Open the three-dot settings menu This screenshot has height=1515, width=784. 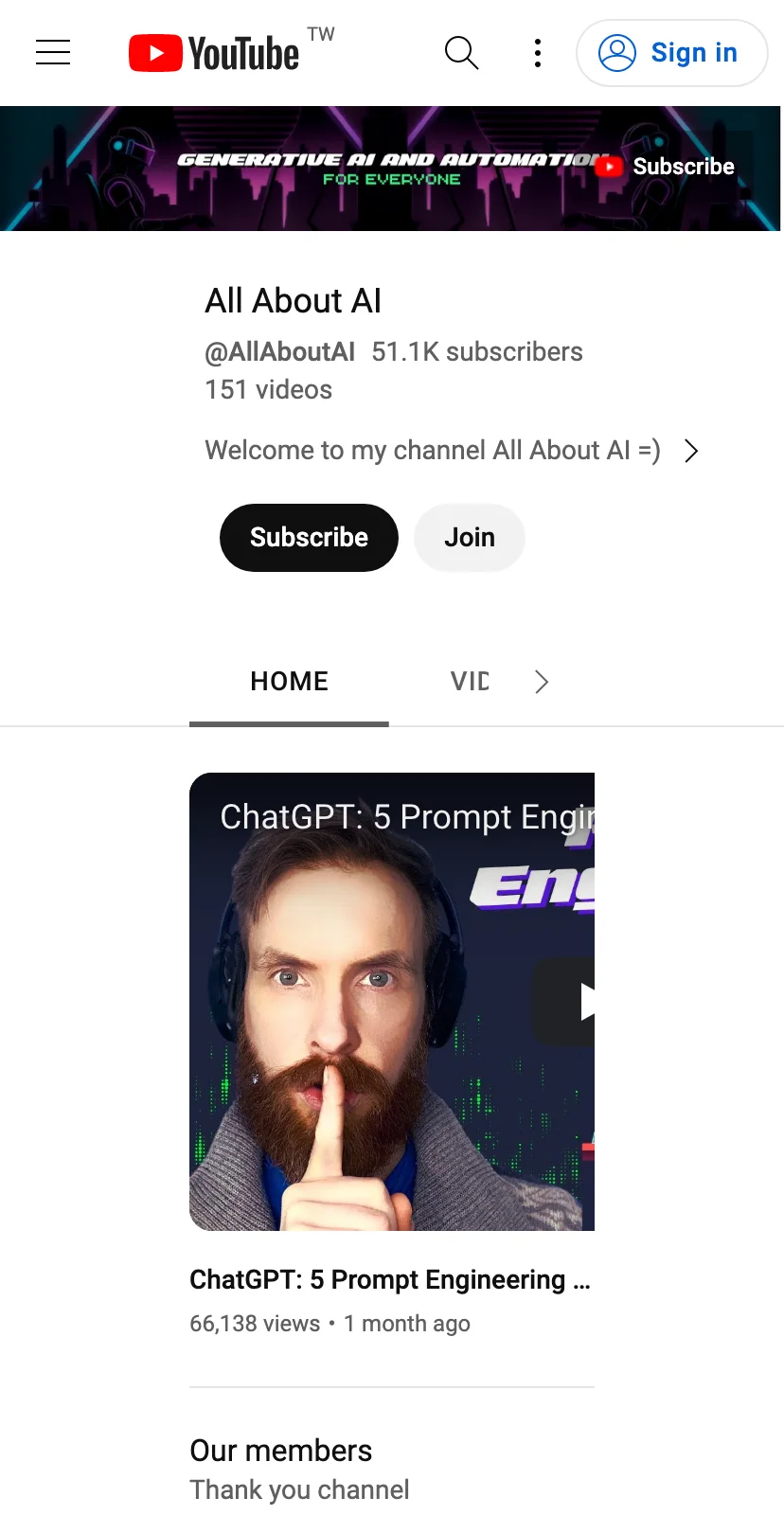click(538, 53)
